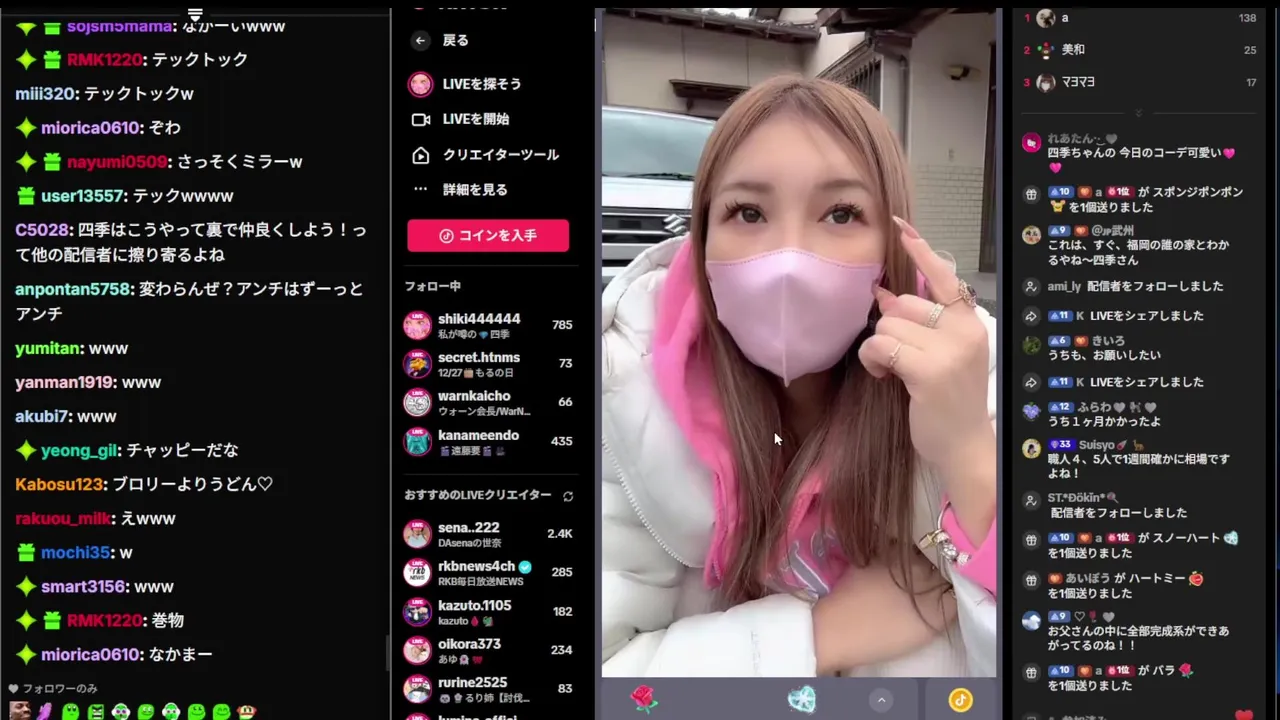Open warnkaicho's live stream

[x=474, y=402]
